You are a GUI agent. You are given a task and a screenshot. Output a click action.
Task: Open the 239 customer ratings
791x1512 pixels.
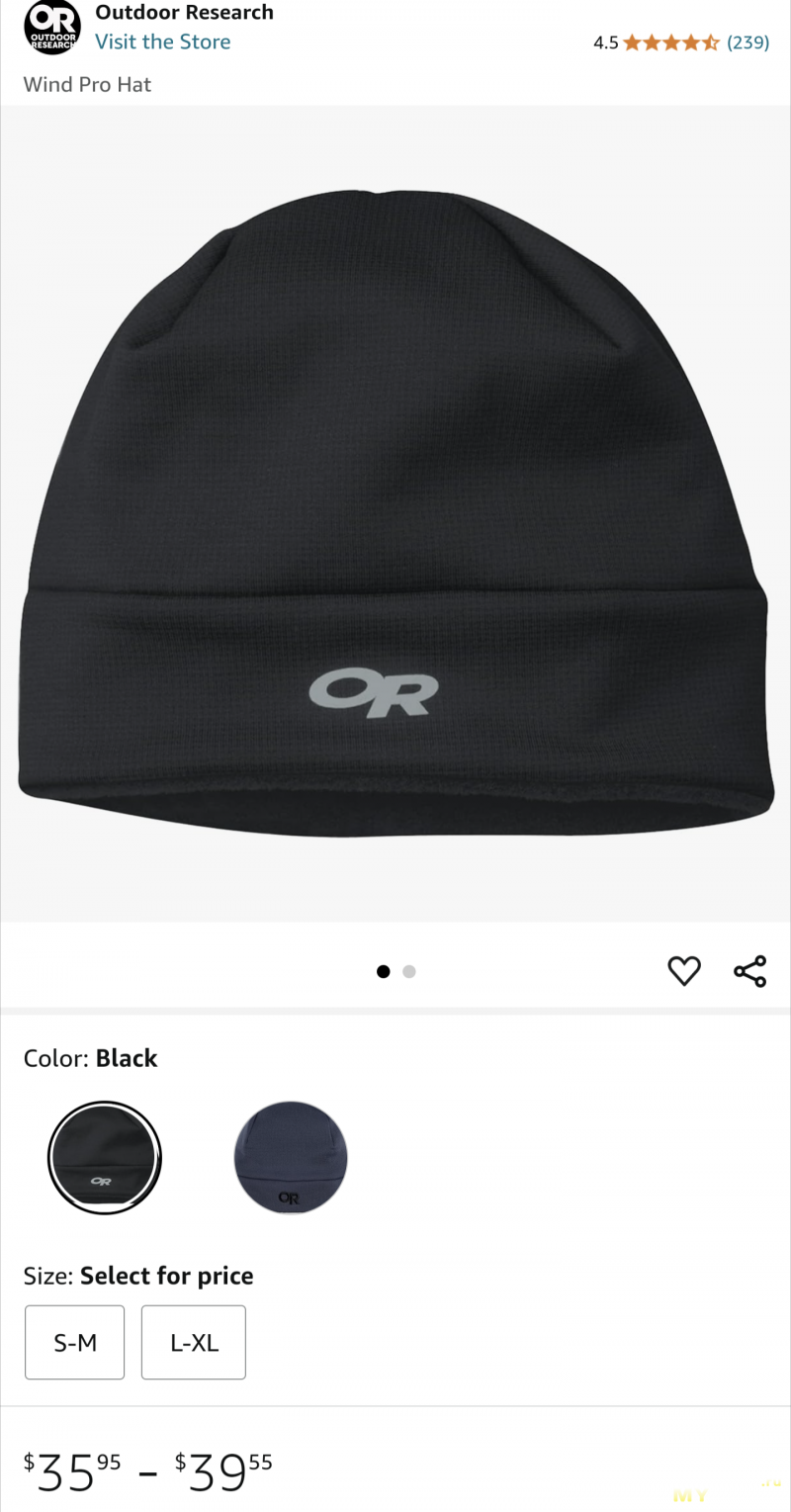tap(747, 43)
